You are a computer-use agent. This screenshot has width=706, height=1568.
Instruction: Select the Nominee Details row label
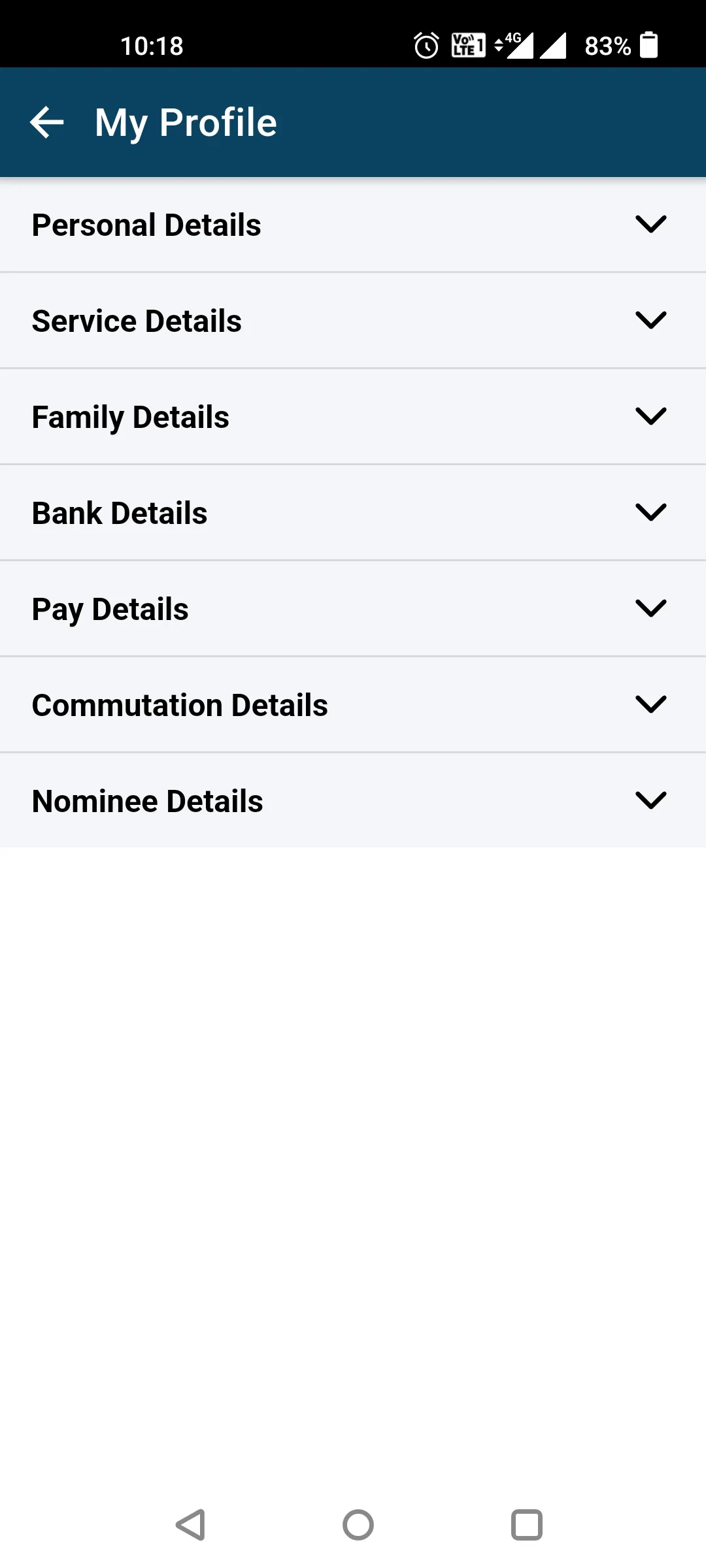click(x=148, y=800)
